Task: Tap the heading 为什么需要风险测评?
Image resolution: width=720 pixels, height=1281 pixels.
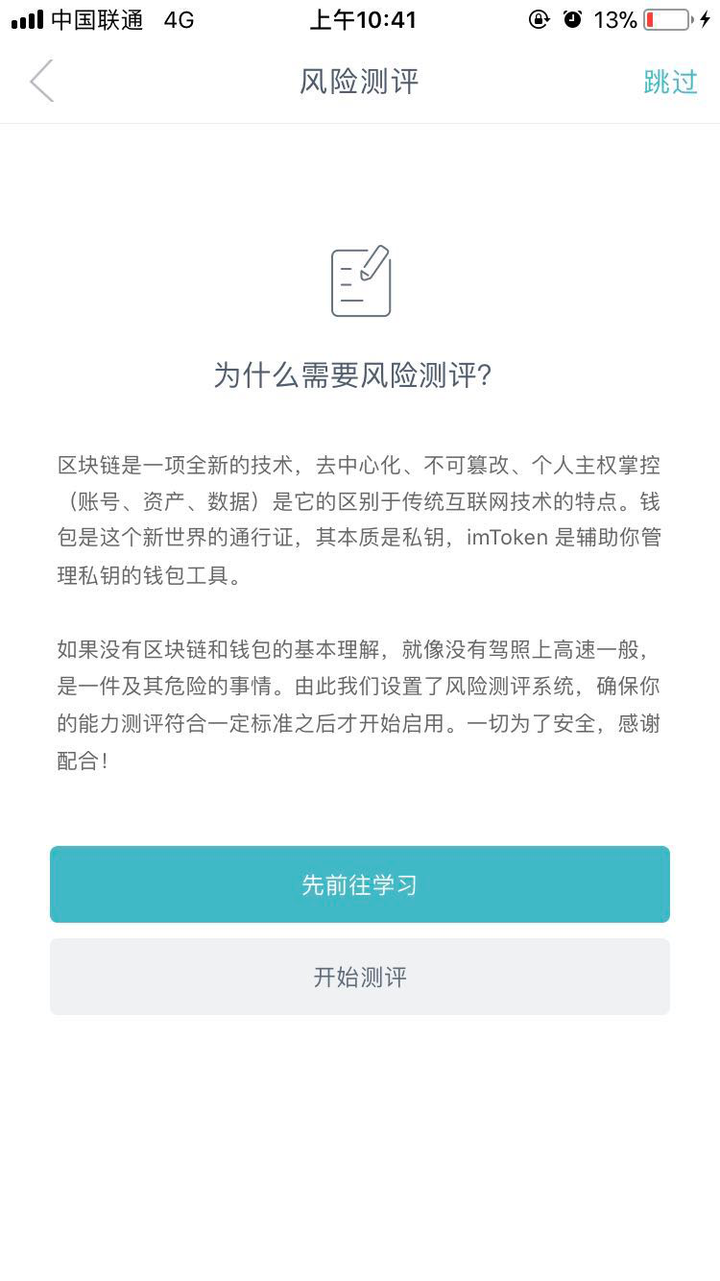Action: (x=360, y=376)
